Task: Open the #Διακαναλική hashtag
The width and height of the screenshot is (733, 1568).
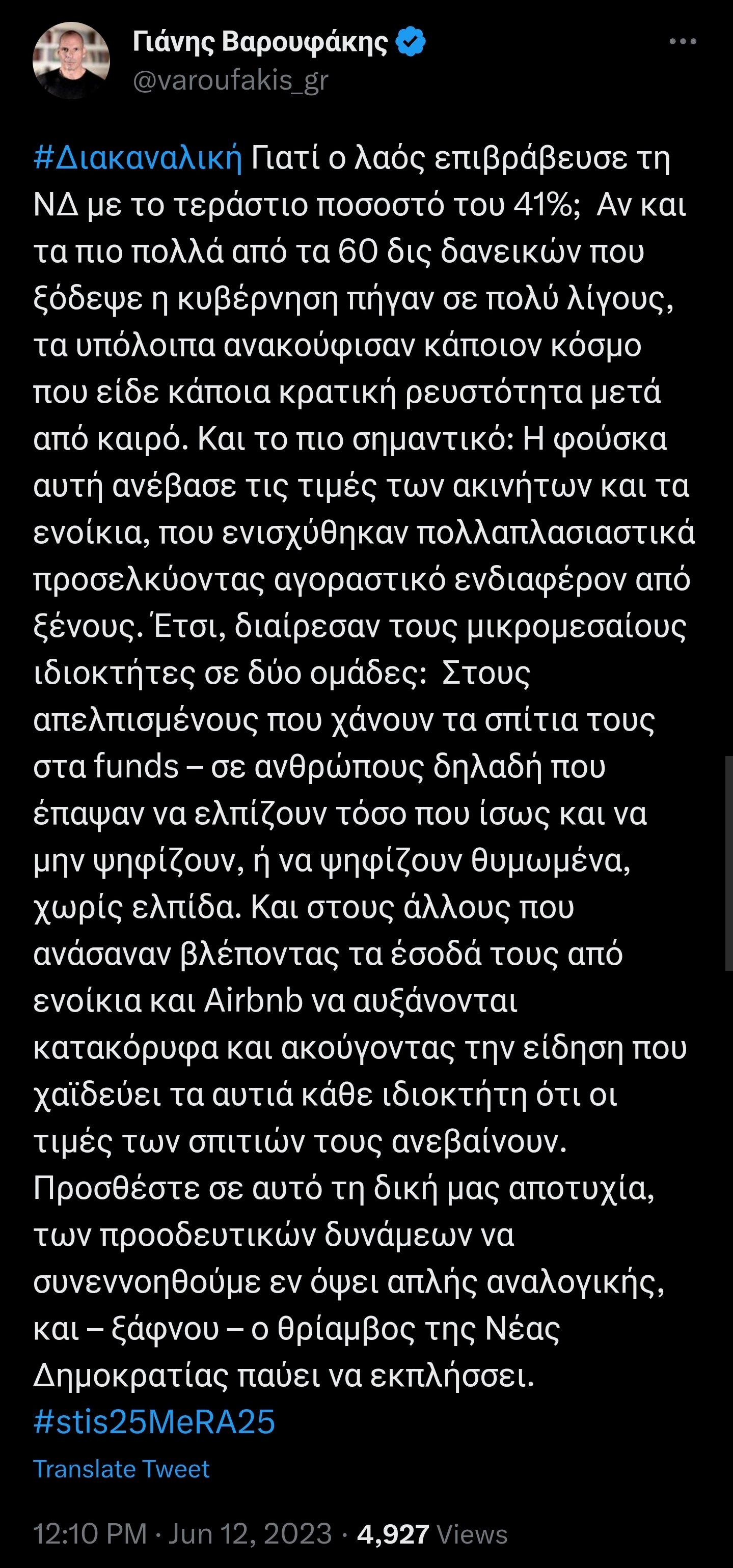Action: [x=138, y=158]
